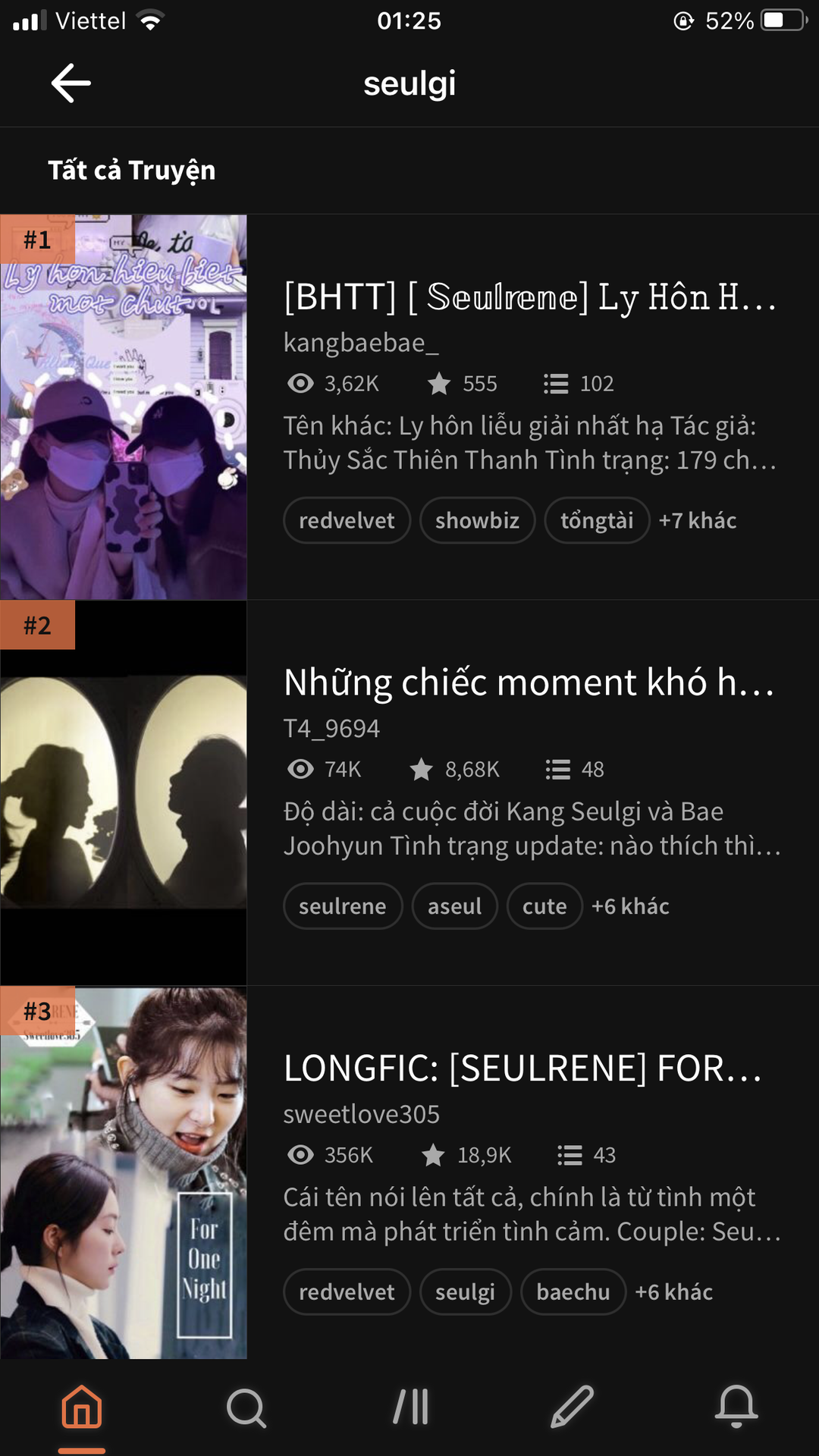The height and width of the screenshot is (1456, 819).
Task: Tap the "baechu" tag chip
Action: [573, 1292]
